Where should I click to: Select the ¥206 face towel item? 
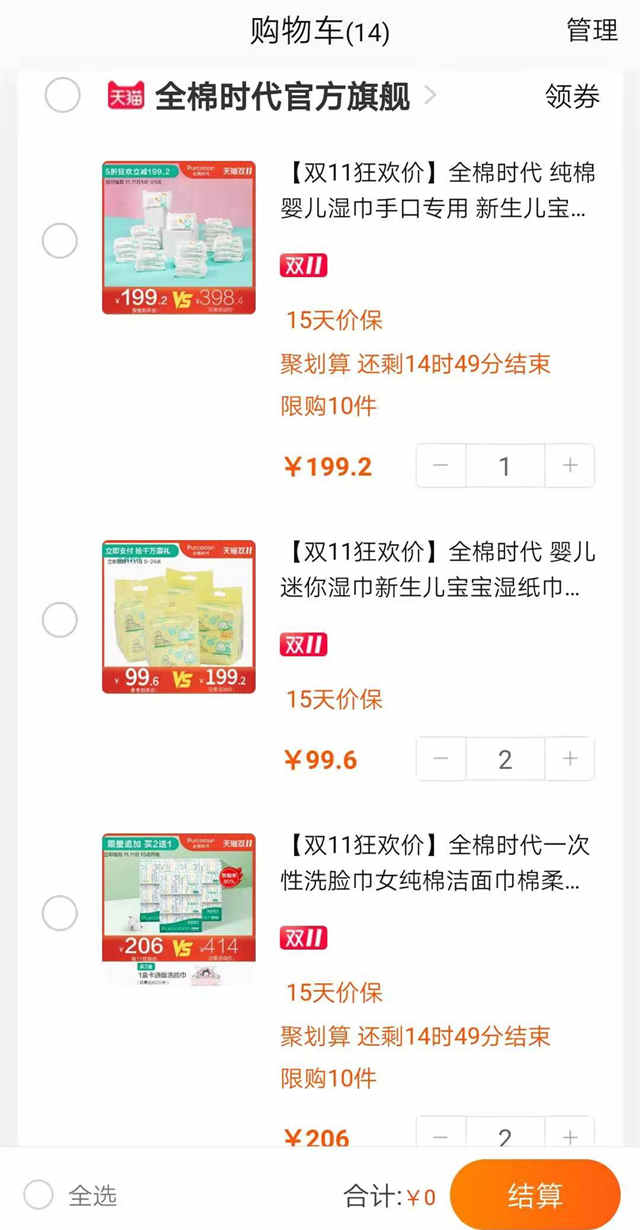pos(59,912)
